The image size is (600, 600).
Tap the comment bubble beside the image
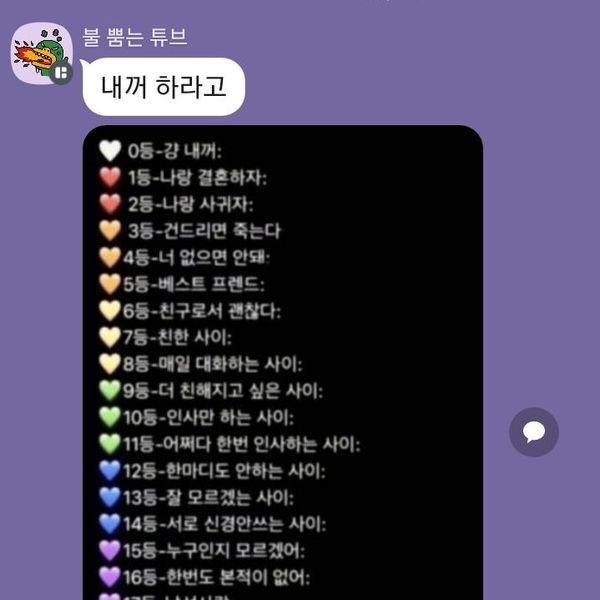[534, 432]
